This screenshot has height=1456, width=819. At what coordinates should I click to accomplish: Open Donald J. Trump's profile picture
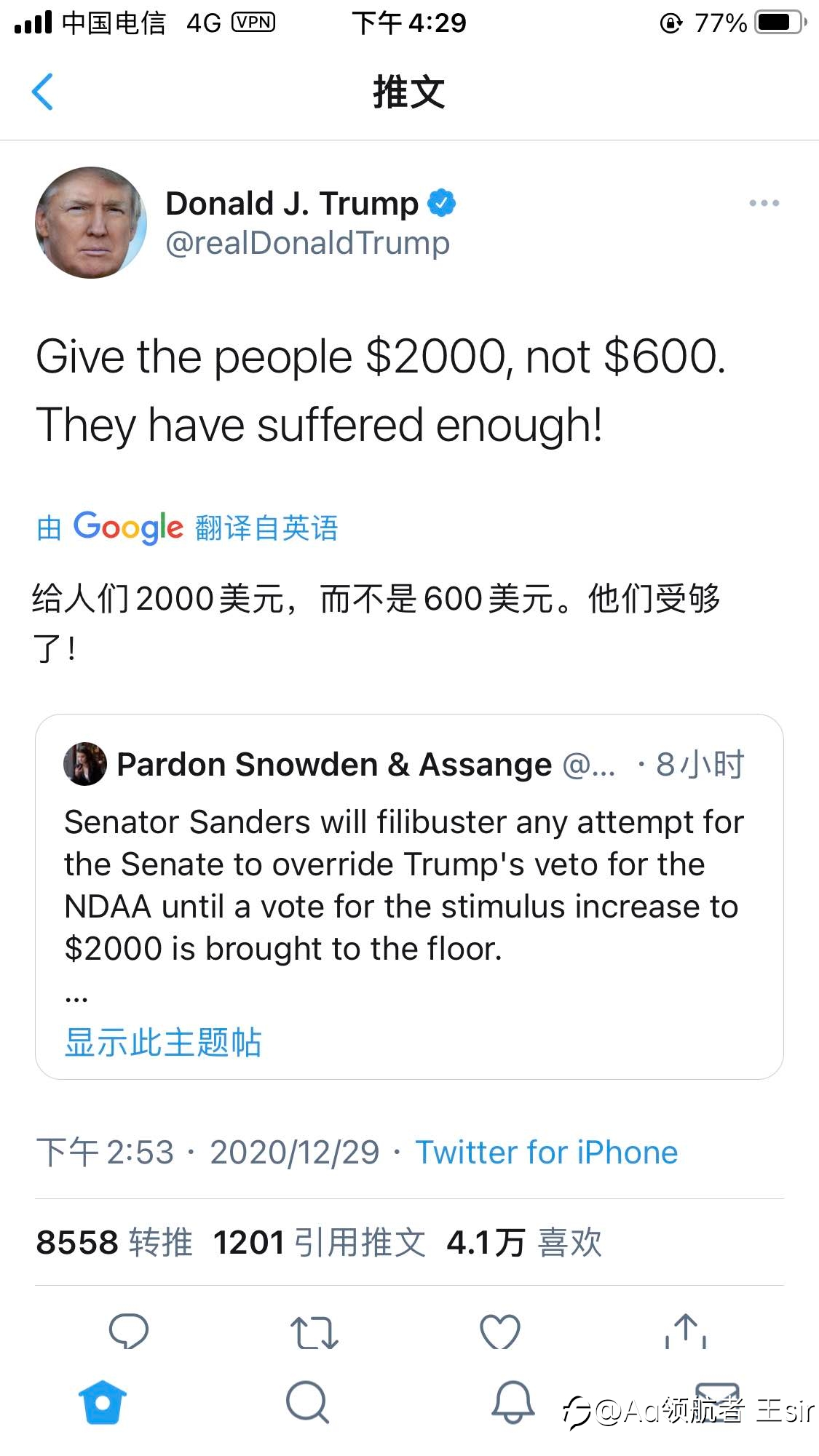pyautogui.click(x=91, y=223)
